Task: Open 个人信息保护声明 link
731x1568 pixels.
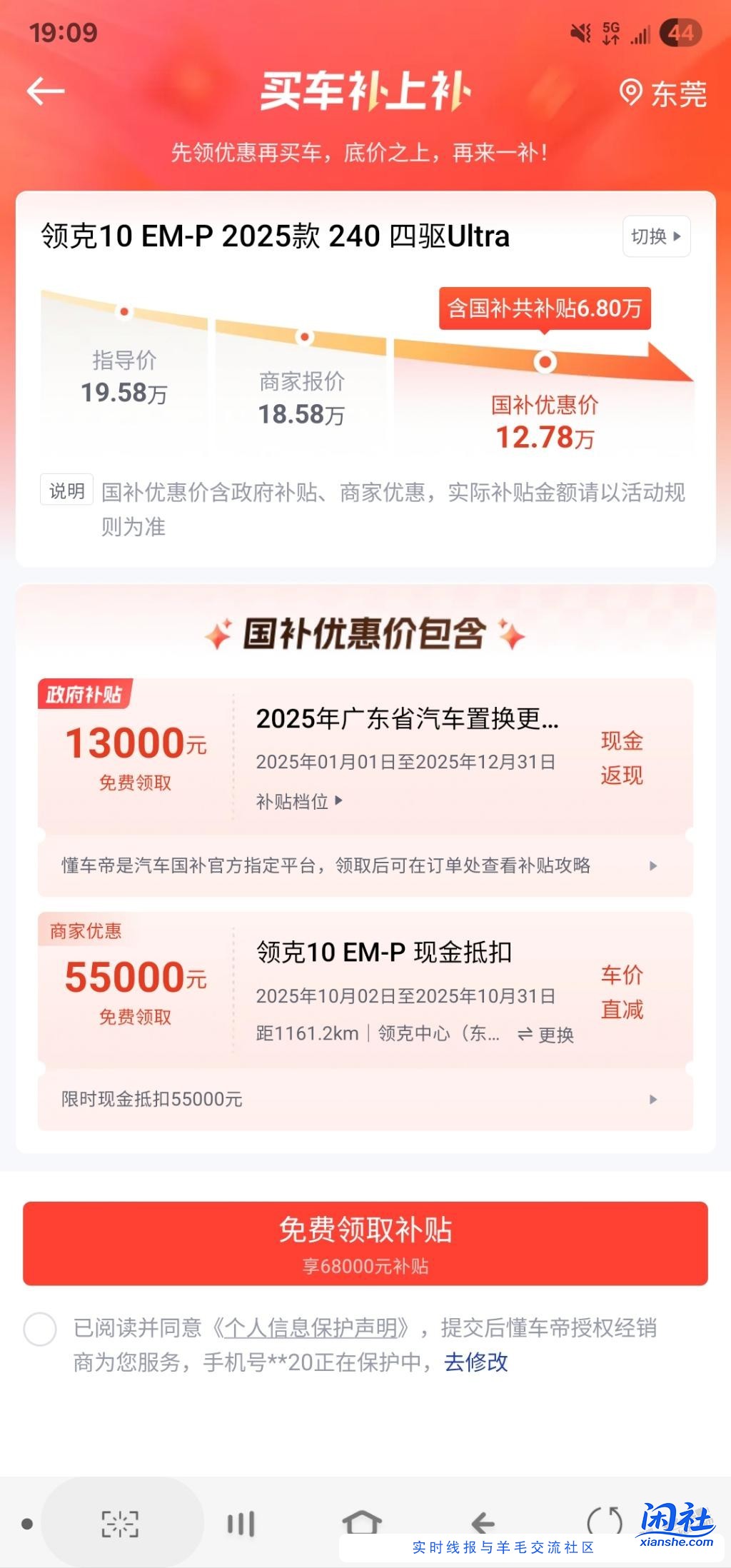Action: 311,1328
